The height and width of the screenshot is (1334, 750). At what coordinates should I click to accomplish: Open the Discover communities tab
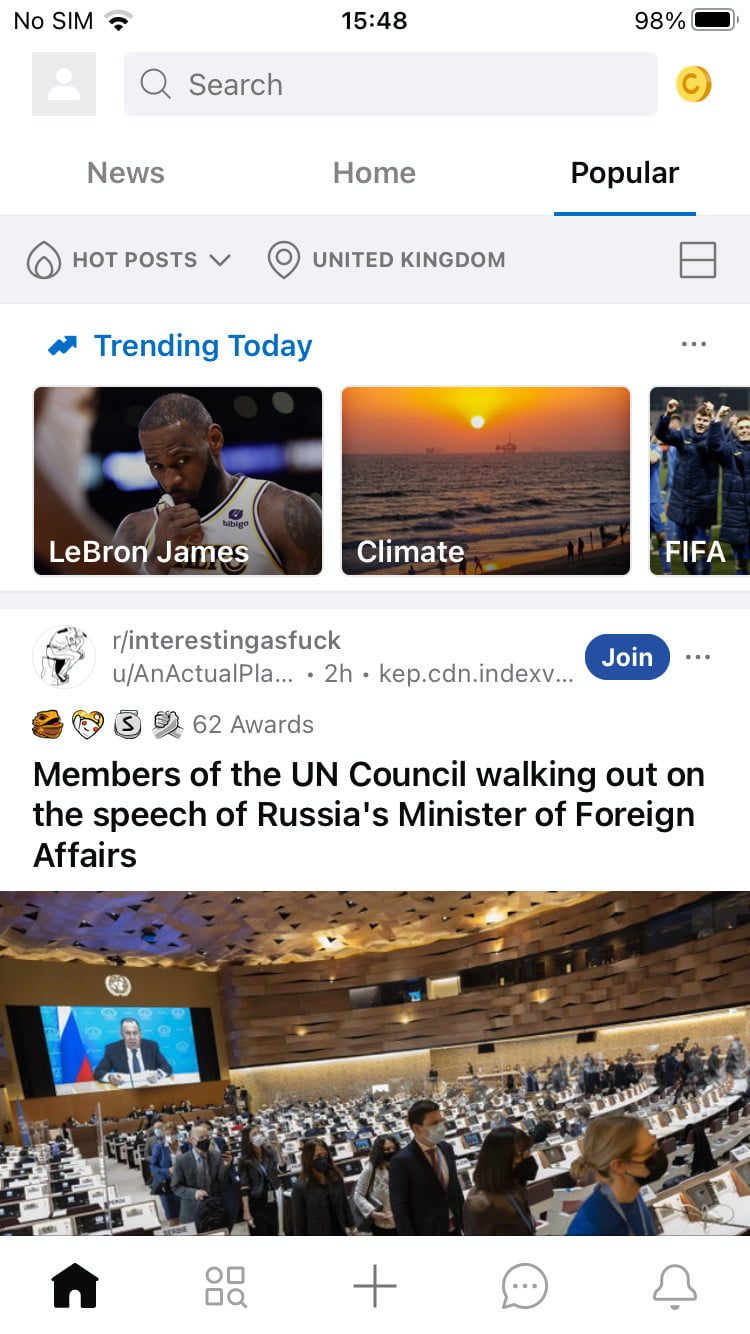tap(225, 1286)
